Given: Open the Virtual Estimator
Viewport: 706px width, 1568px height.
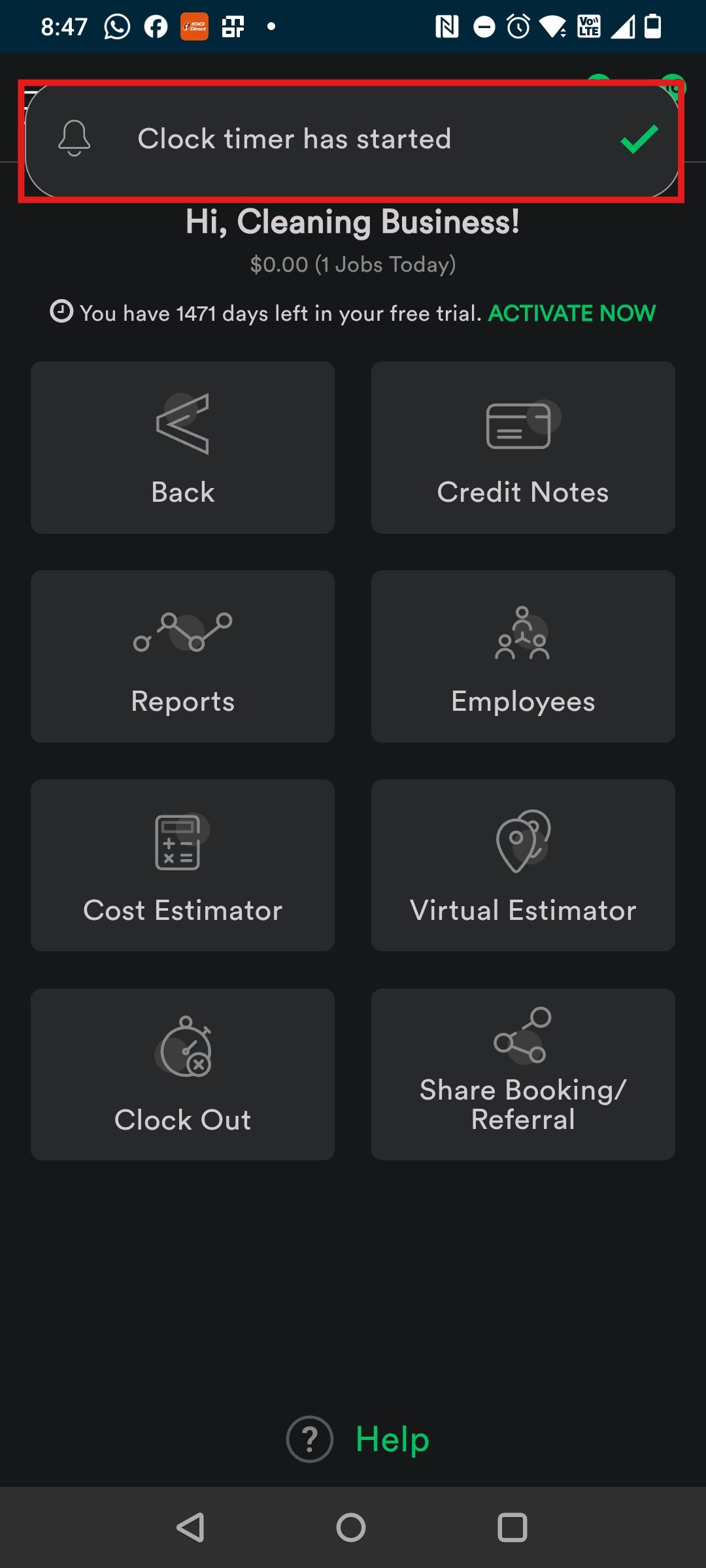Looking at the screenshot, I should coord(523,865).
